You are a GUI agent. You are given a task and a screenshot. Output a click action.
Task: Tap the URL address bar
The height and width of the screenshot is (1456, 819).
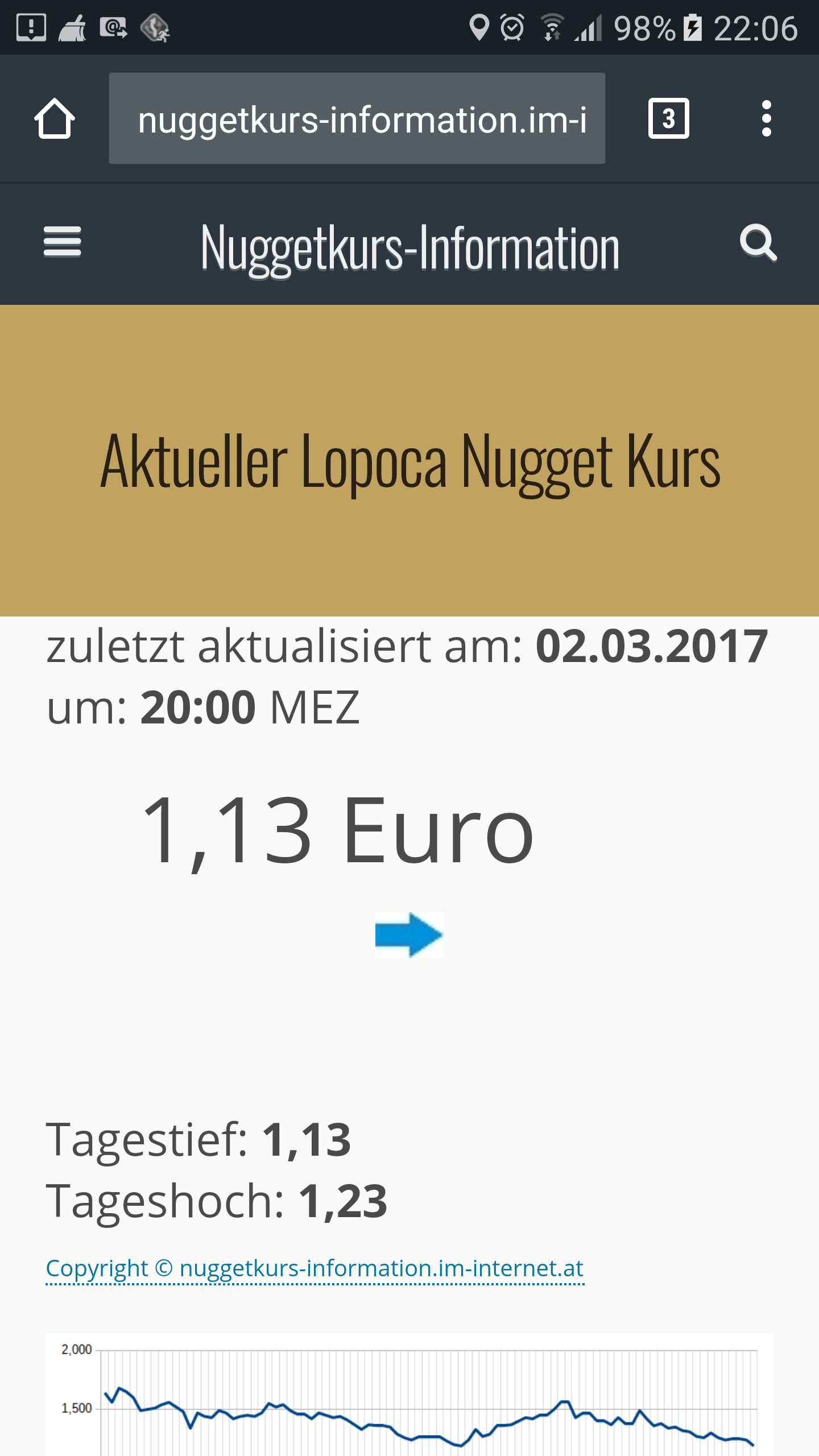coord(357,118)
